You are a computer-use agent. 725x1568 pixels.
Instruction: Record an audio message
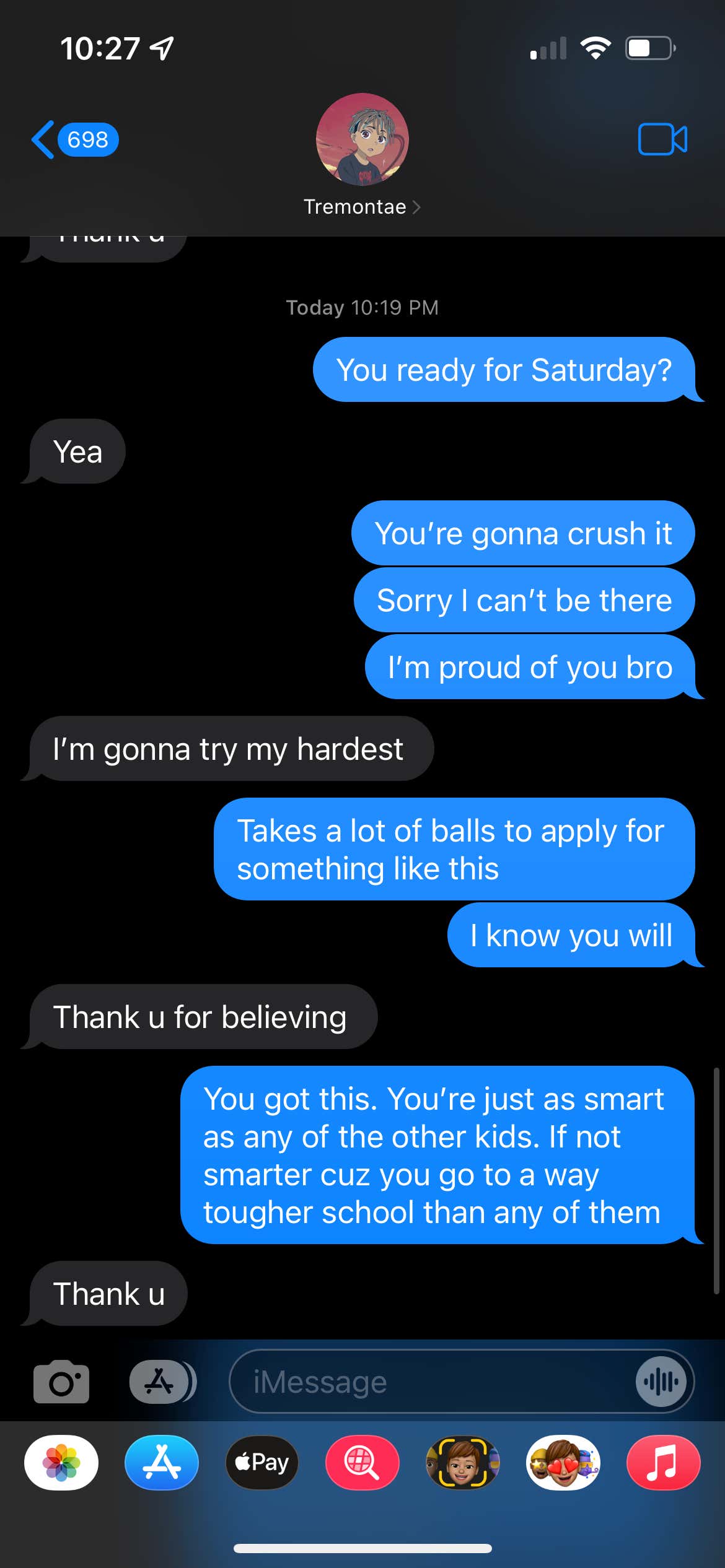[x=661, y=1382]
